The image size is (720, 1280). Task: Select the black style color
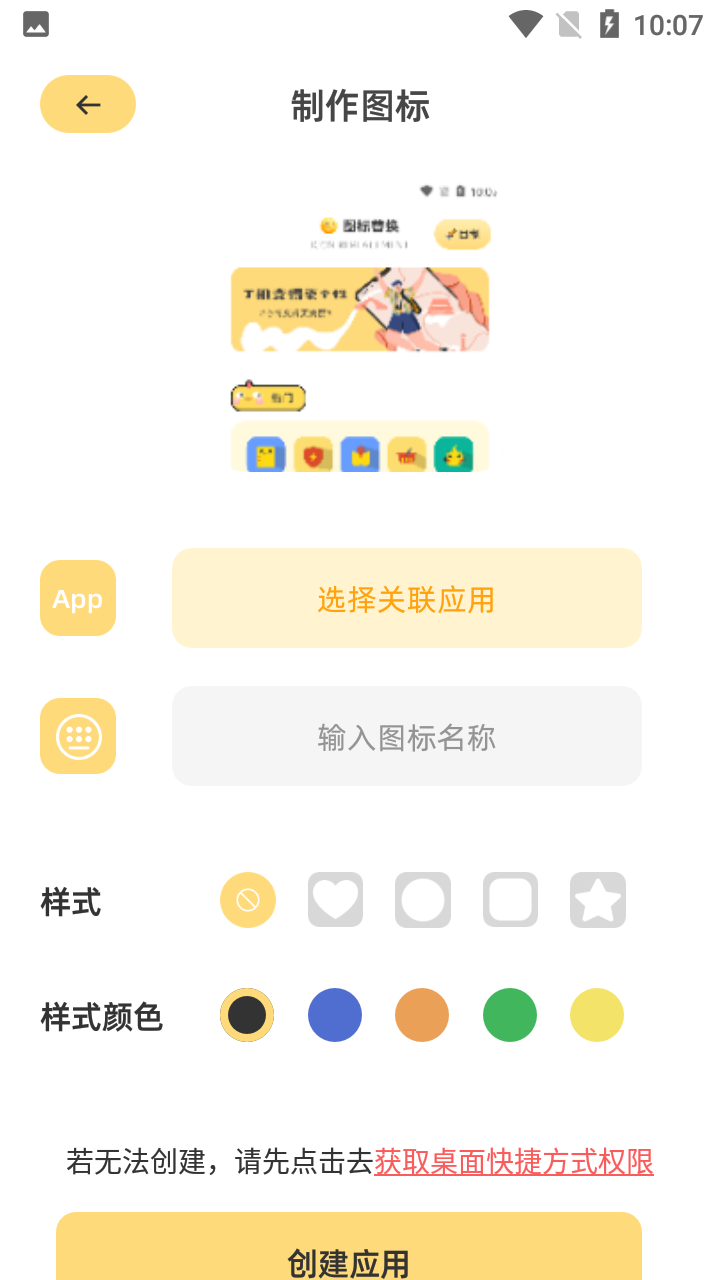[247, 1014]
